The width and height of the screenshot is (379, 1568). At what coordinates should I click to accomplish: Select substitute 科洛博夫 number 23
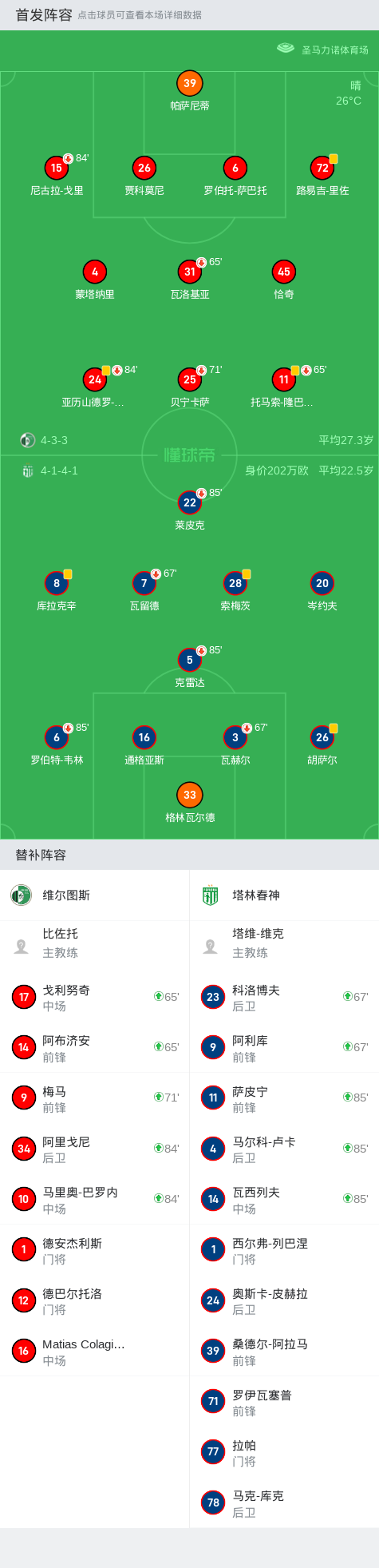click(x=285, y=997)
